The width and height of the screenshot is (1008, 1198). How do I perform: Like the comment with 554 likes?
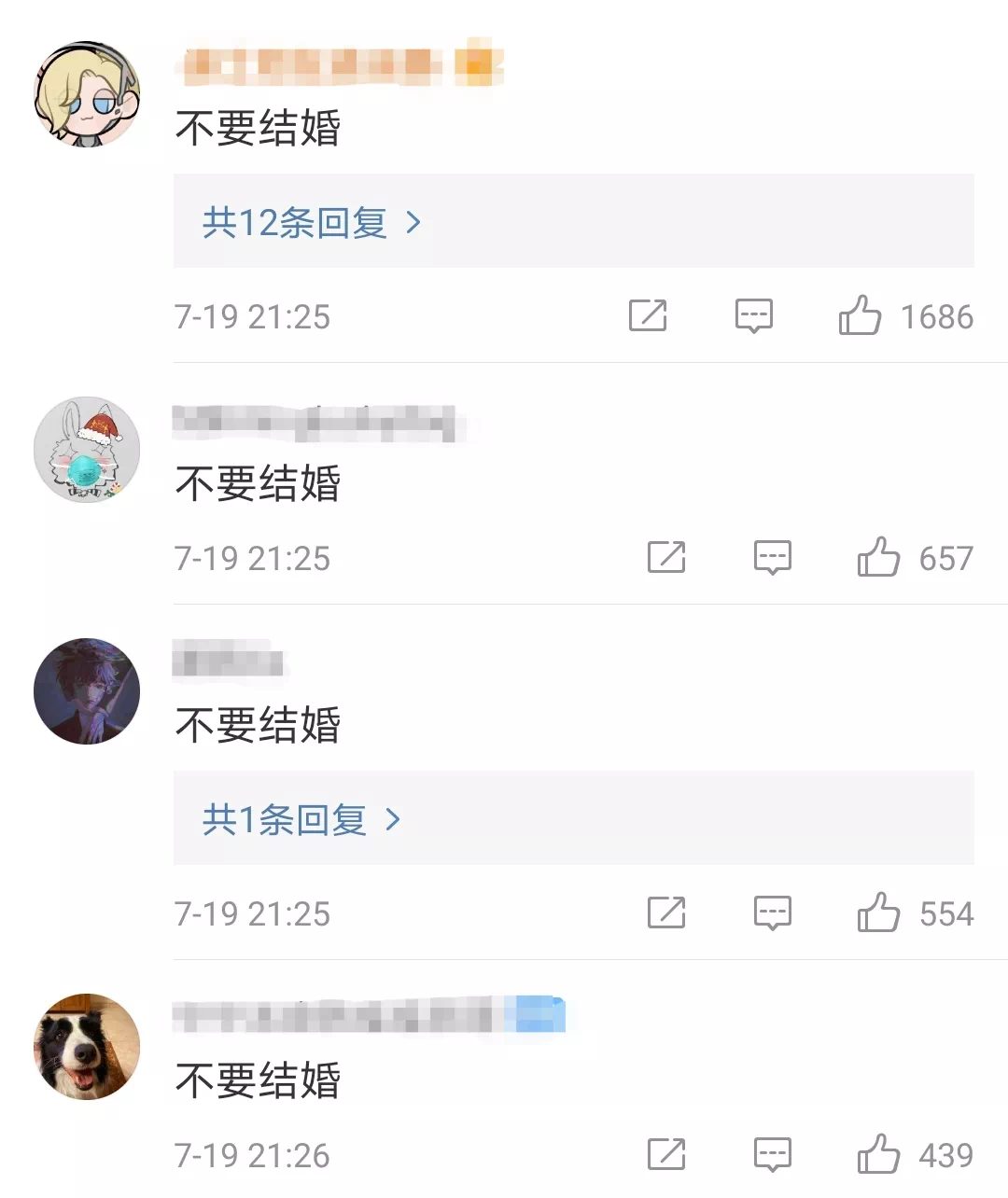coord(878,912)
